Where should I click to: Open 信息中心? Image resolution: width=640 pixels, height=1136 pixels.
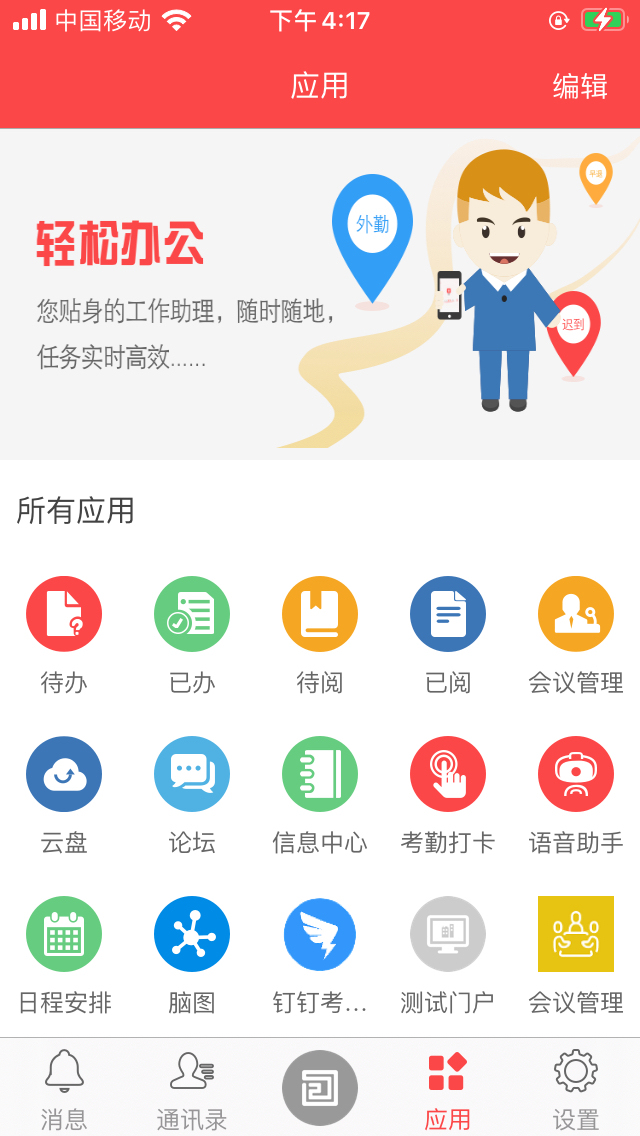[x=320, y=774]
